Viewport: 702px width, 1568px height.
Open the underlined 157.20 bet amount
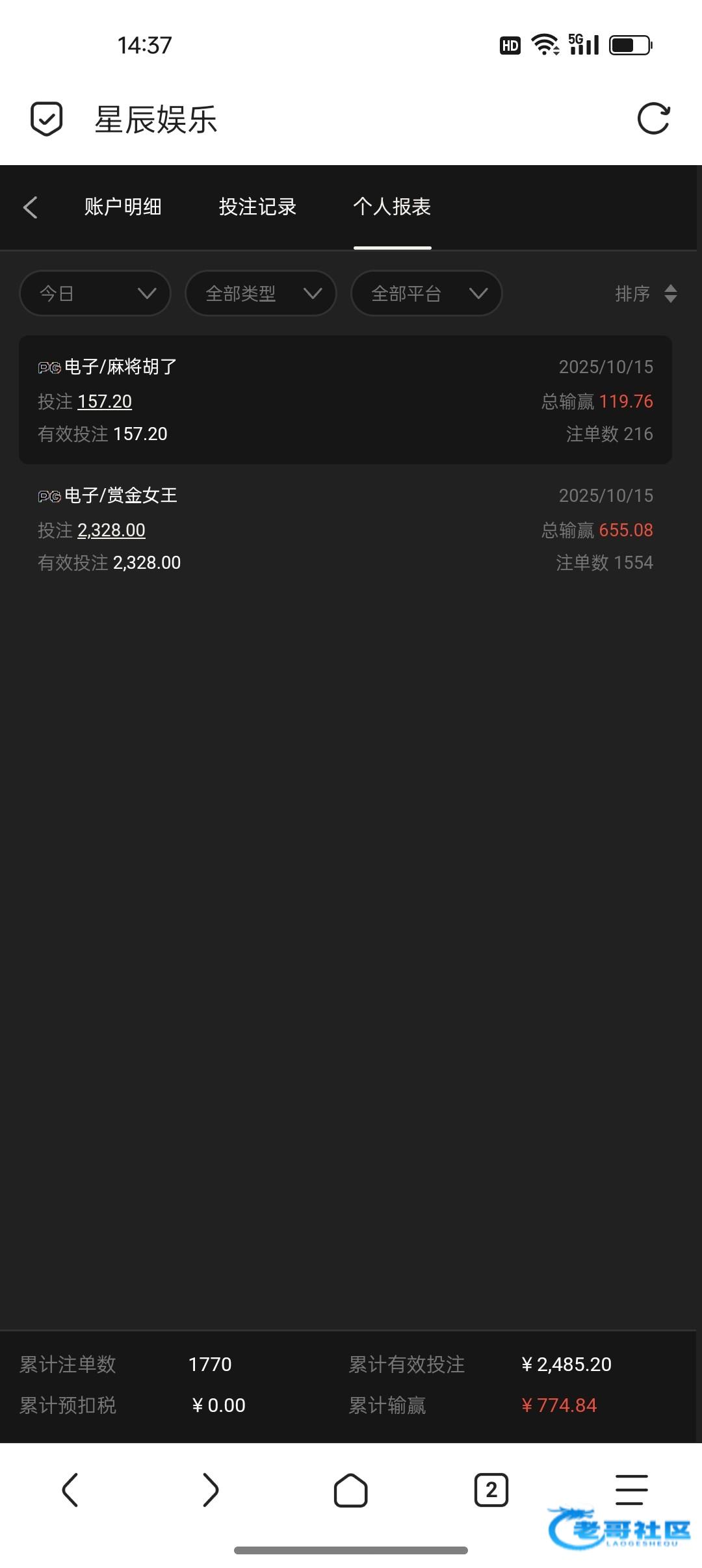point(105,402)
